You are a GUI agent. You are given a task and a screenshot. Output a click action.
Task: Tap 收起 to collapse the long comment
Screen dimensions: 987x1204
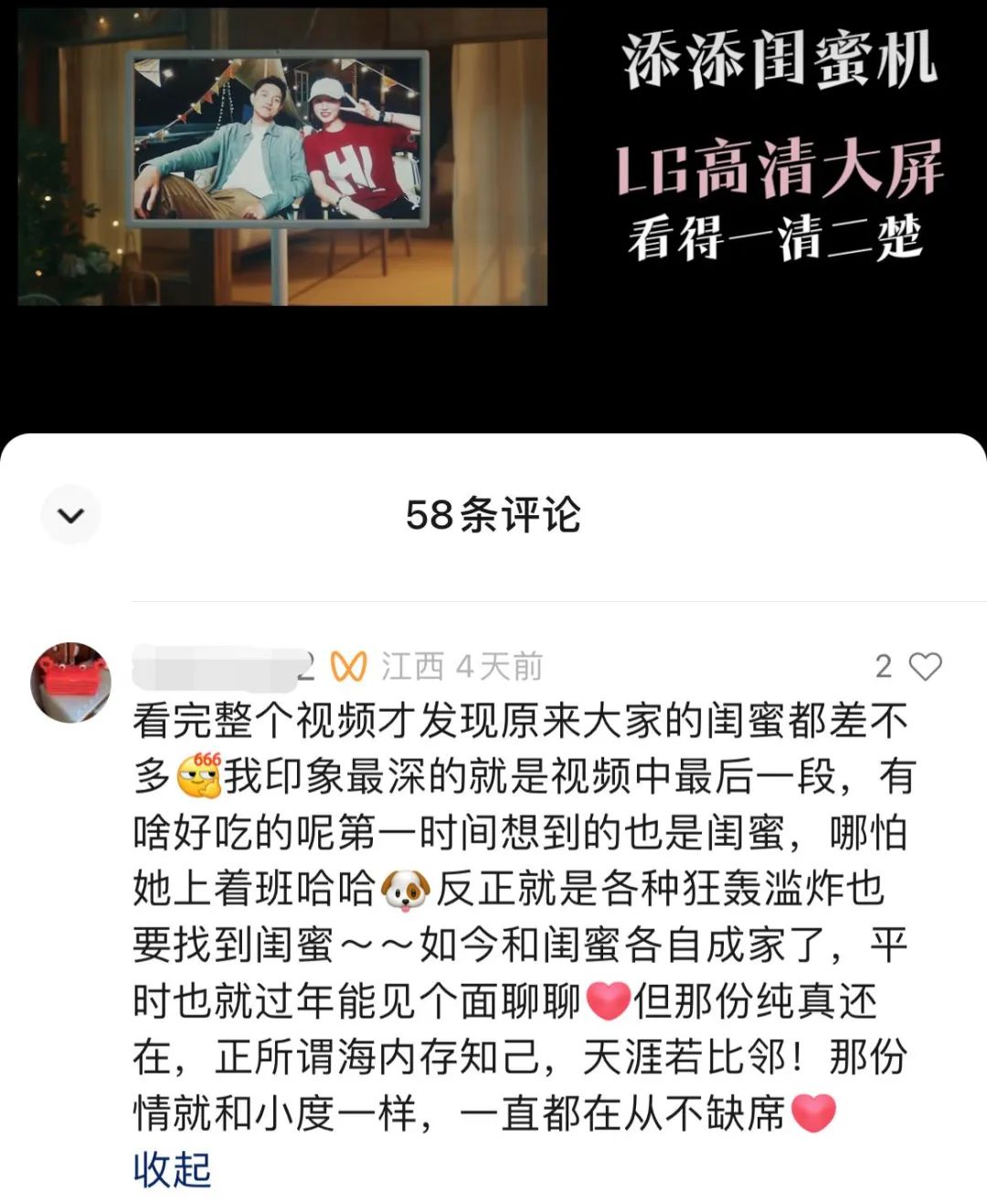coord(172,1169)
